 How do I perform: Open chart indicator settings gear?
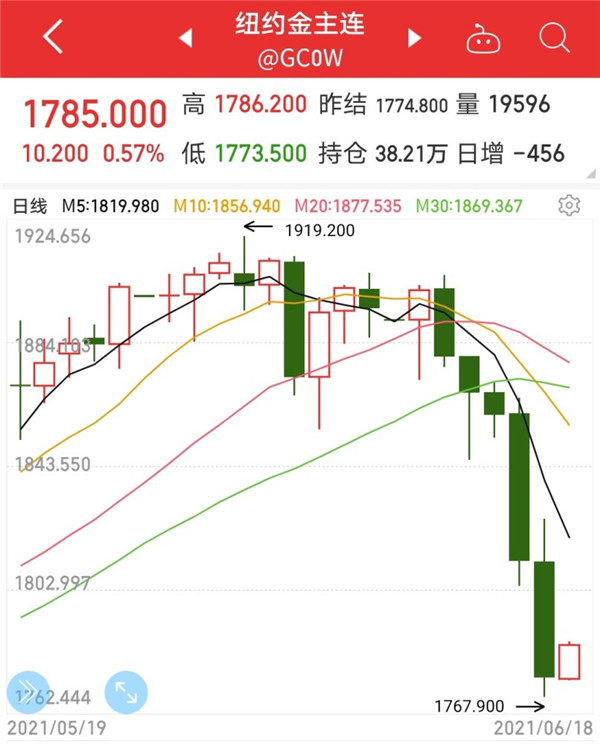[x=569, y=206]
